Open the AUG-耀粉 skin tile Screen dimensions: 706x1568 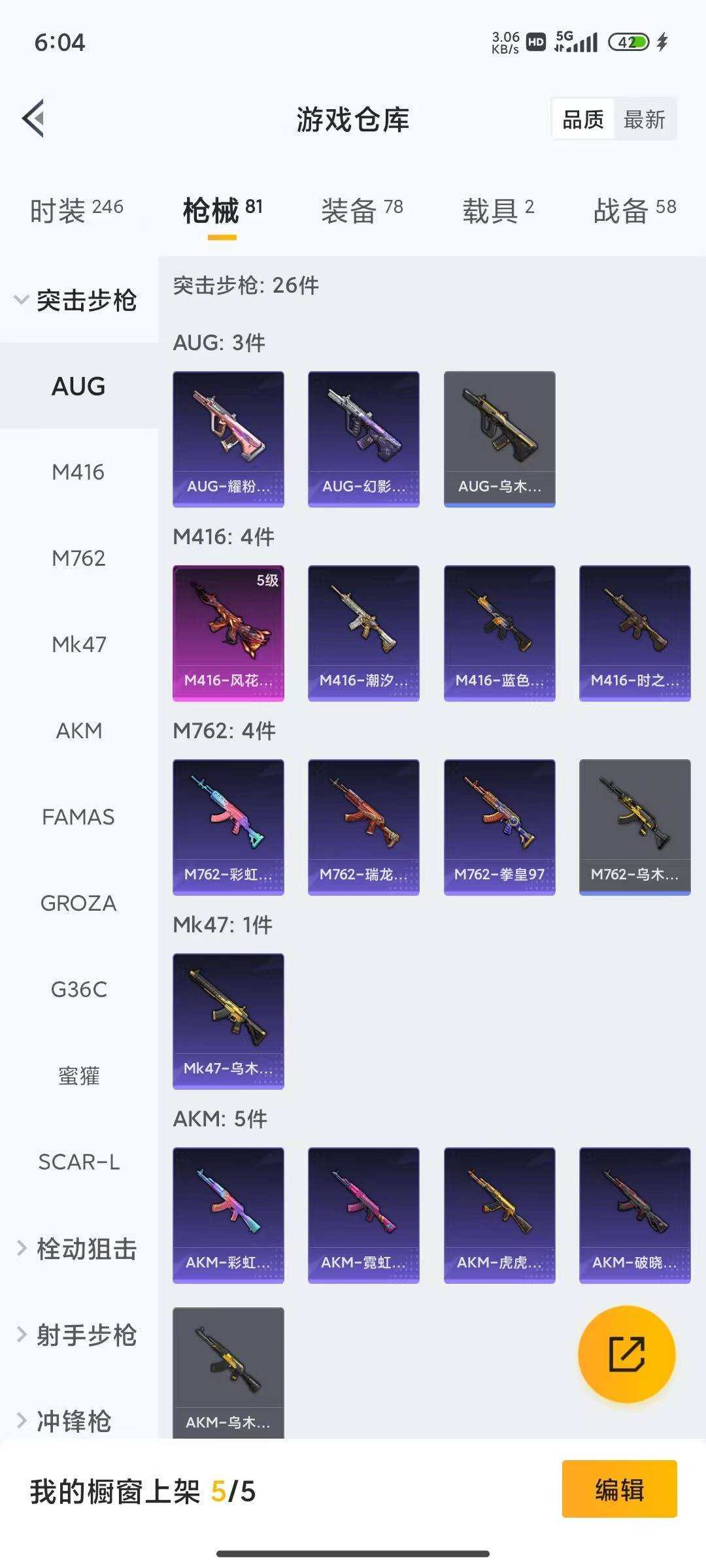click(x=228, y=439)
